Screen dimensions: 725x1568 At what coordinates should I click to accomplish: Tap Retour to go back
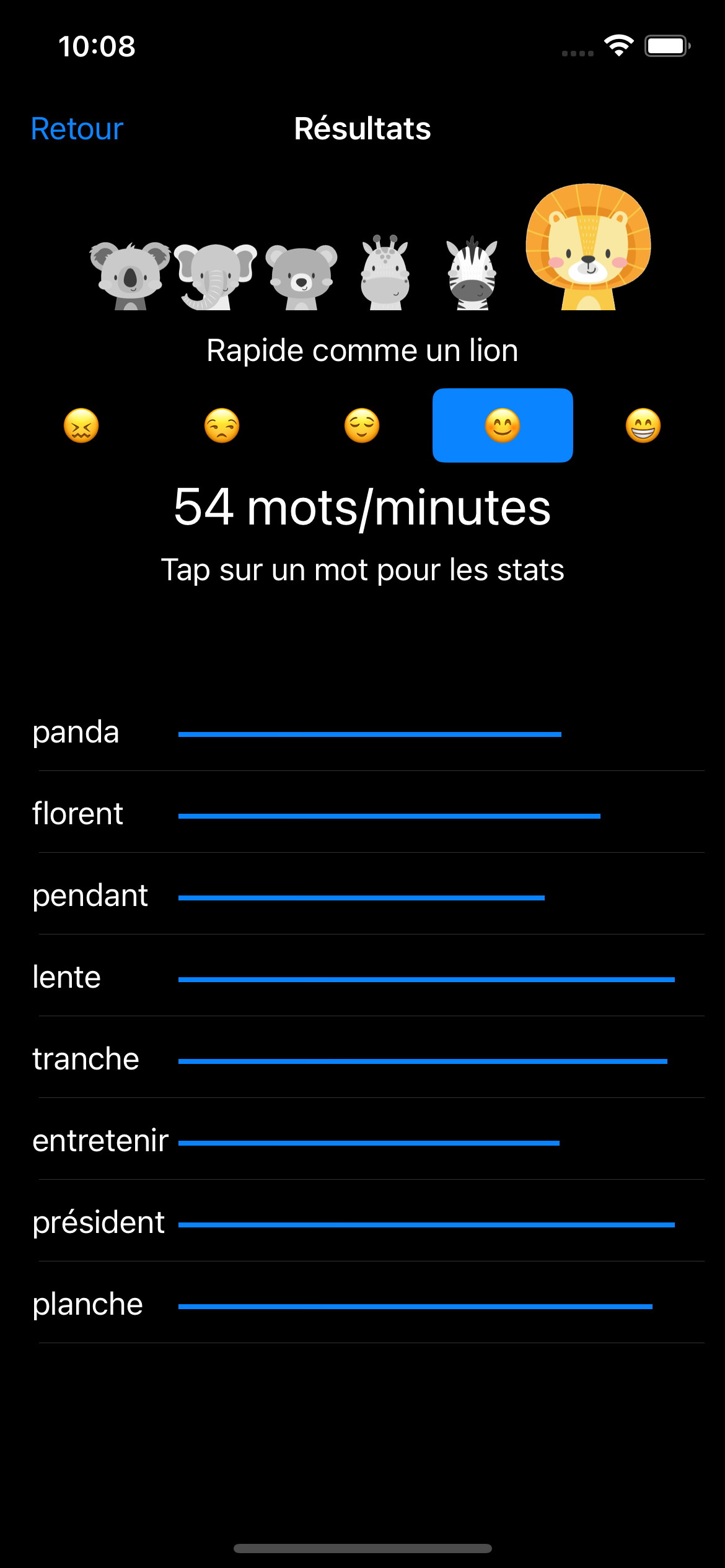coord(77,129)
